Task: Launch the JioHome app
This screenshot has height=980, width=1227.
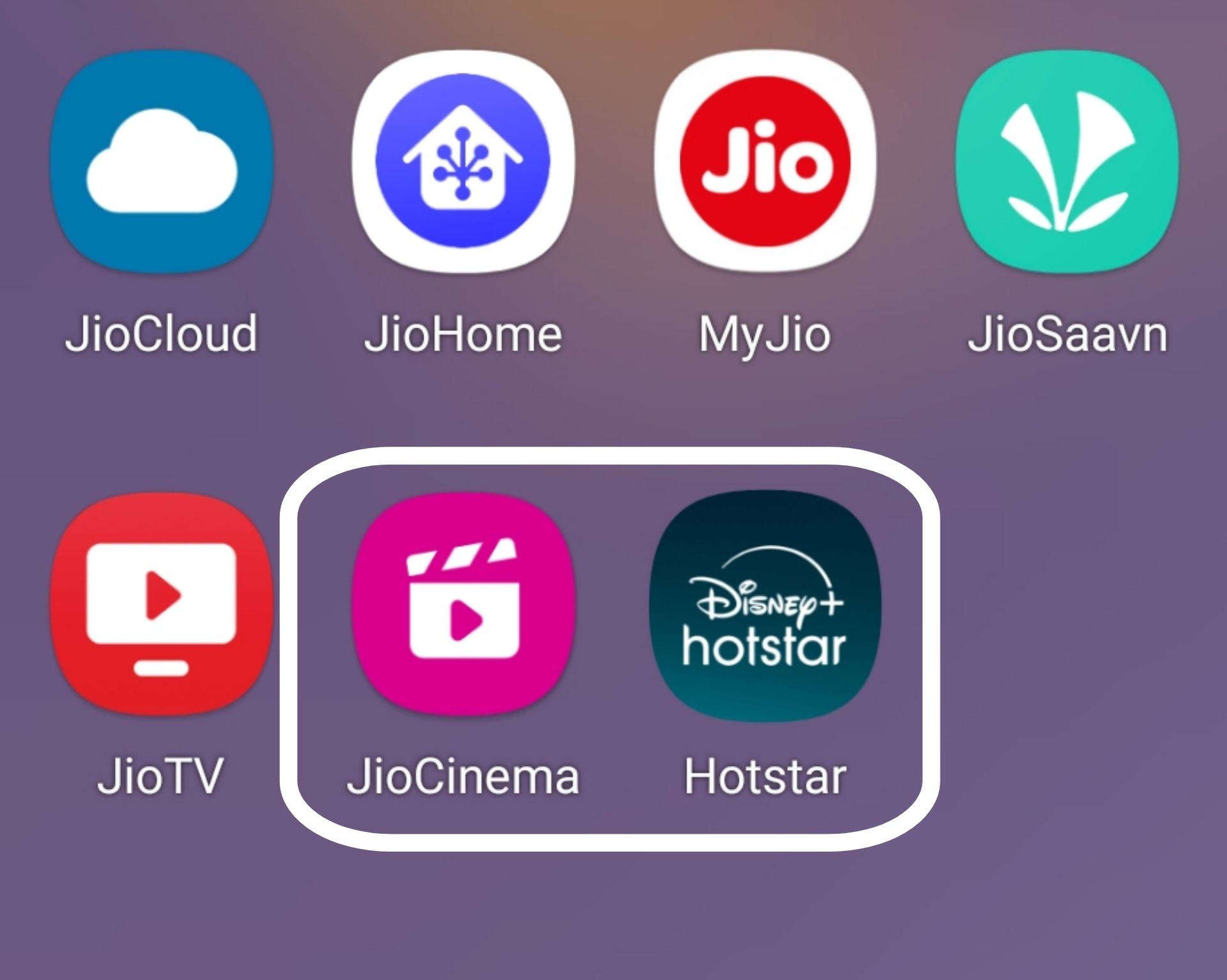Action: tap(463, 162)
